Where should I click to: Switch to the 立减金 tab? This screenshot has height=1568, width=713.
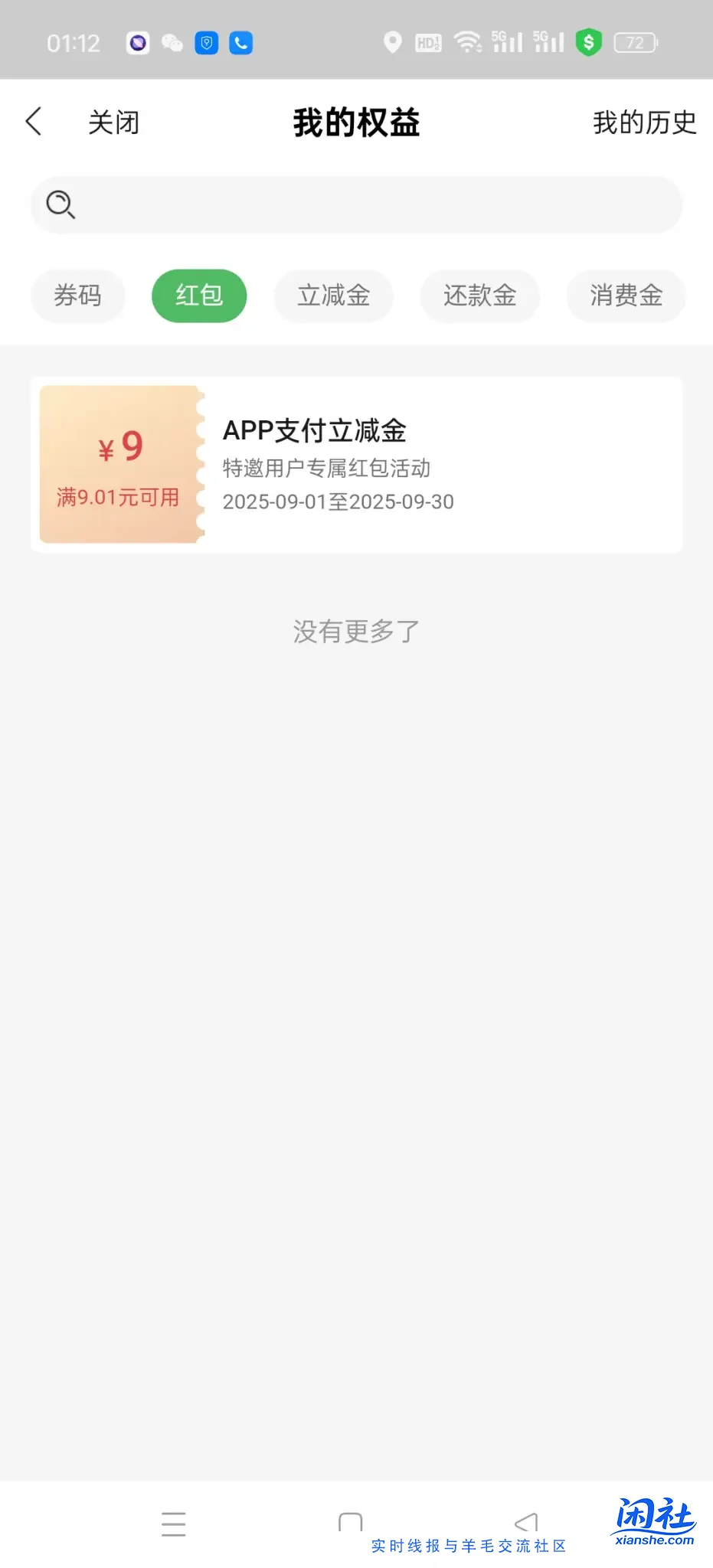(x=333, y=296)
